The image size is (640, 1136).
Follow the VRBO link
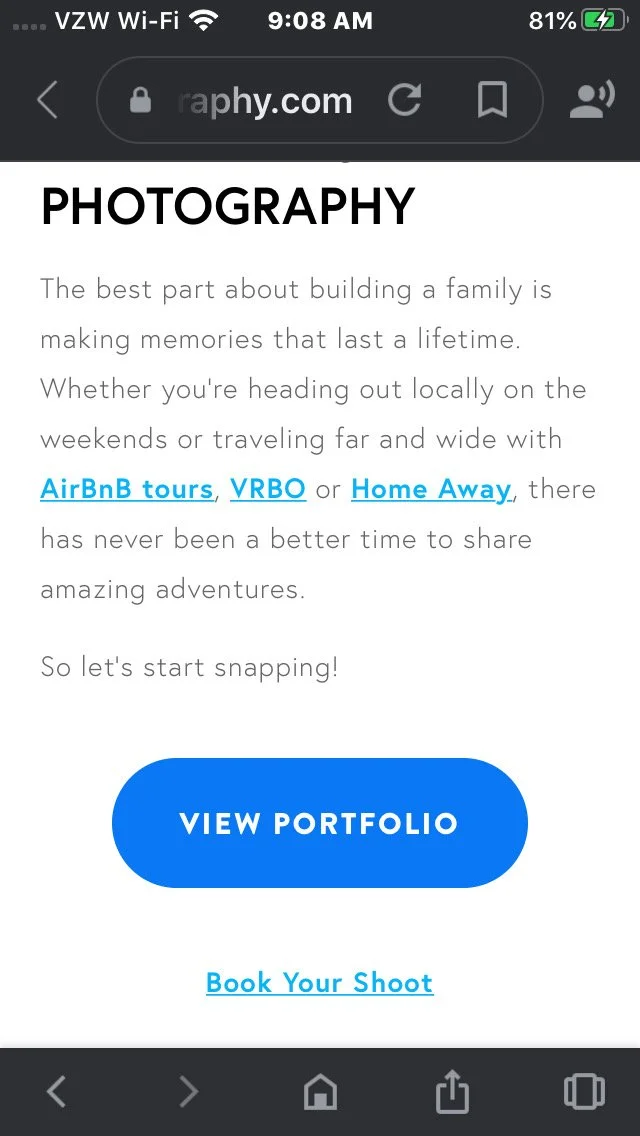tap(268, 489)
